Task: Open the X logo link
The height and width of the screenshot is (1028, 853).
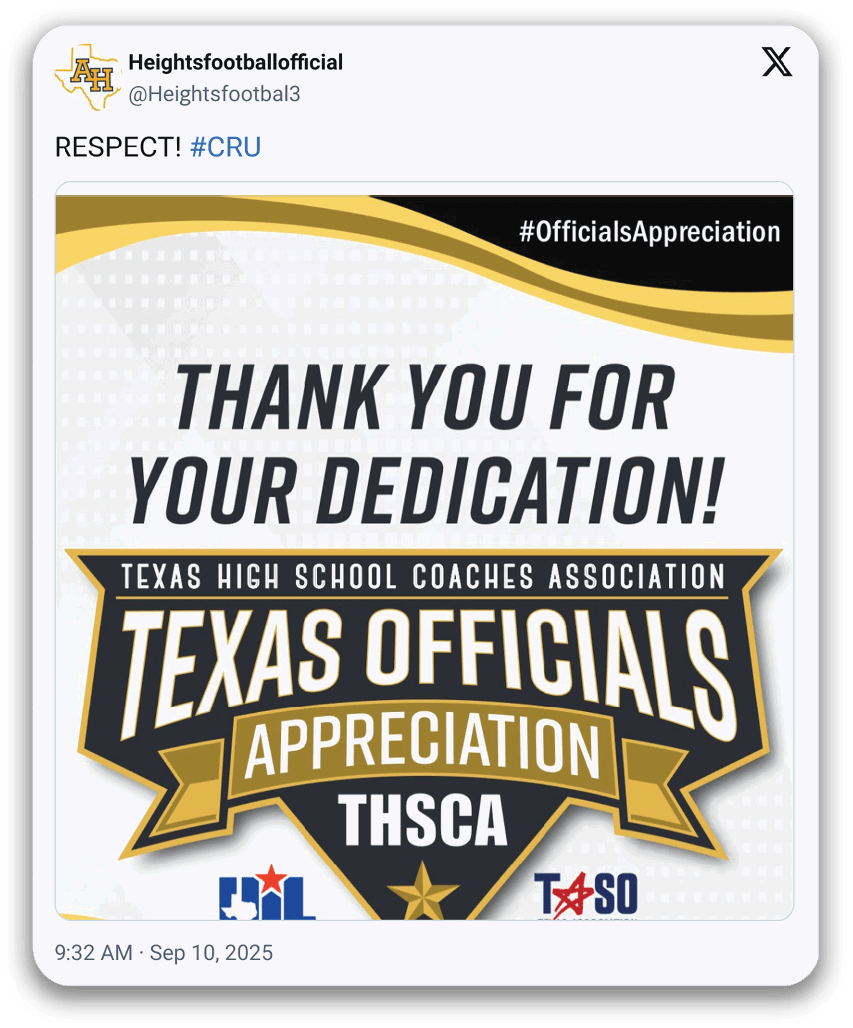Action: tap(776, 63)
